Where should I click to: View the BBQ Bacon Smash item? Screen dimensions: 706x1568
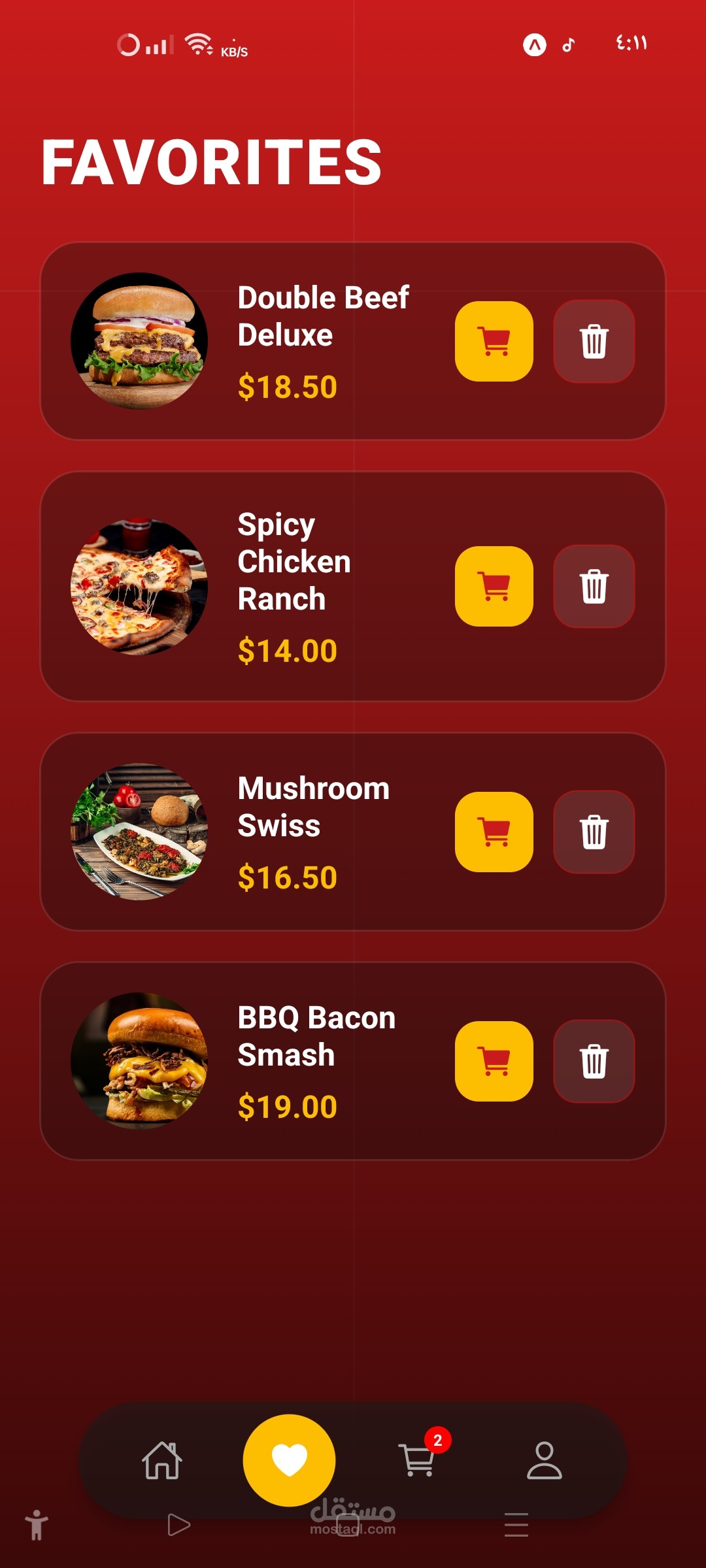point(316,1036)
